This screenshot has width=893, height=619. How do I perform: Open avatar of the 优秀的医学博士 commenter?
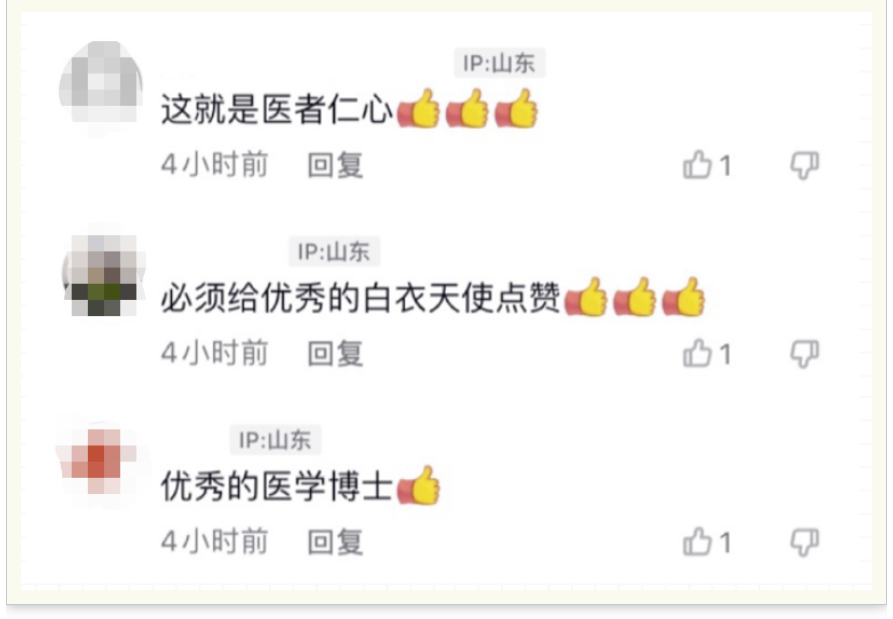point(103,463)
